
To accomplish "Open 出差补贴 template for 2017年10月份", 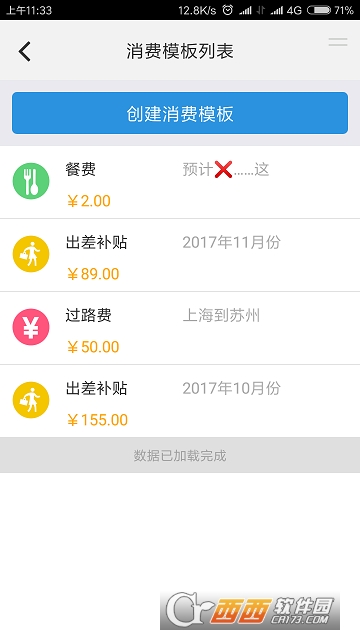I will [180, 401].
